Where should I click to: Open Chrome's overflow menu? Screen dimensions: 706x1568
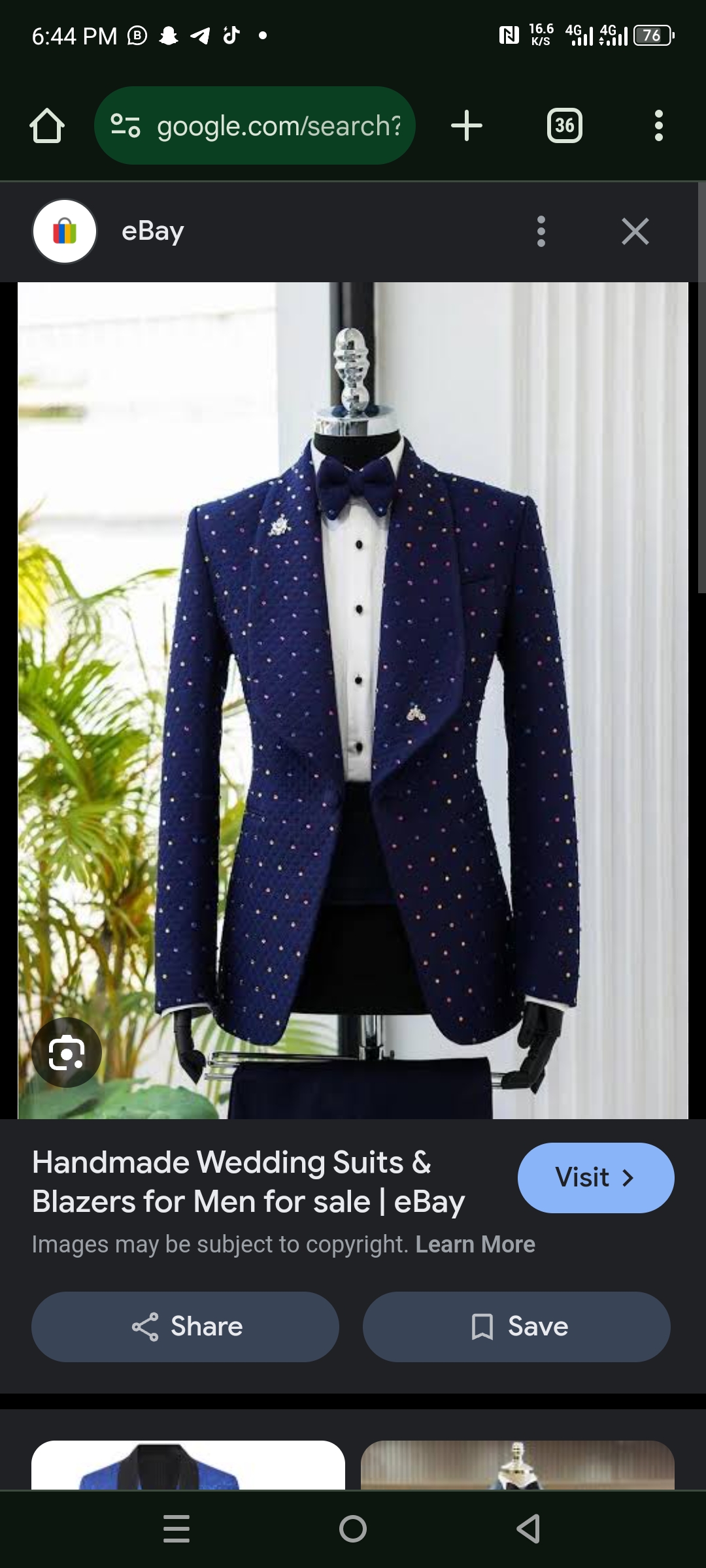658,125
